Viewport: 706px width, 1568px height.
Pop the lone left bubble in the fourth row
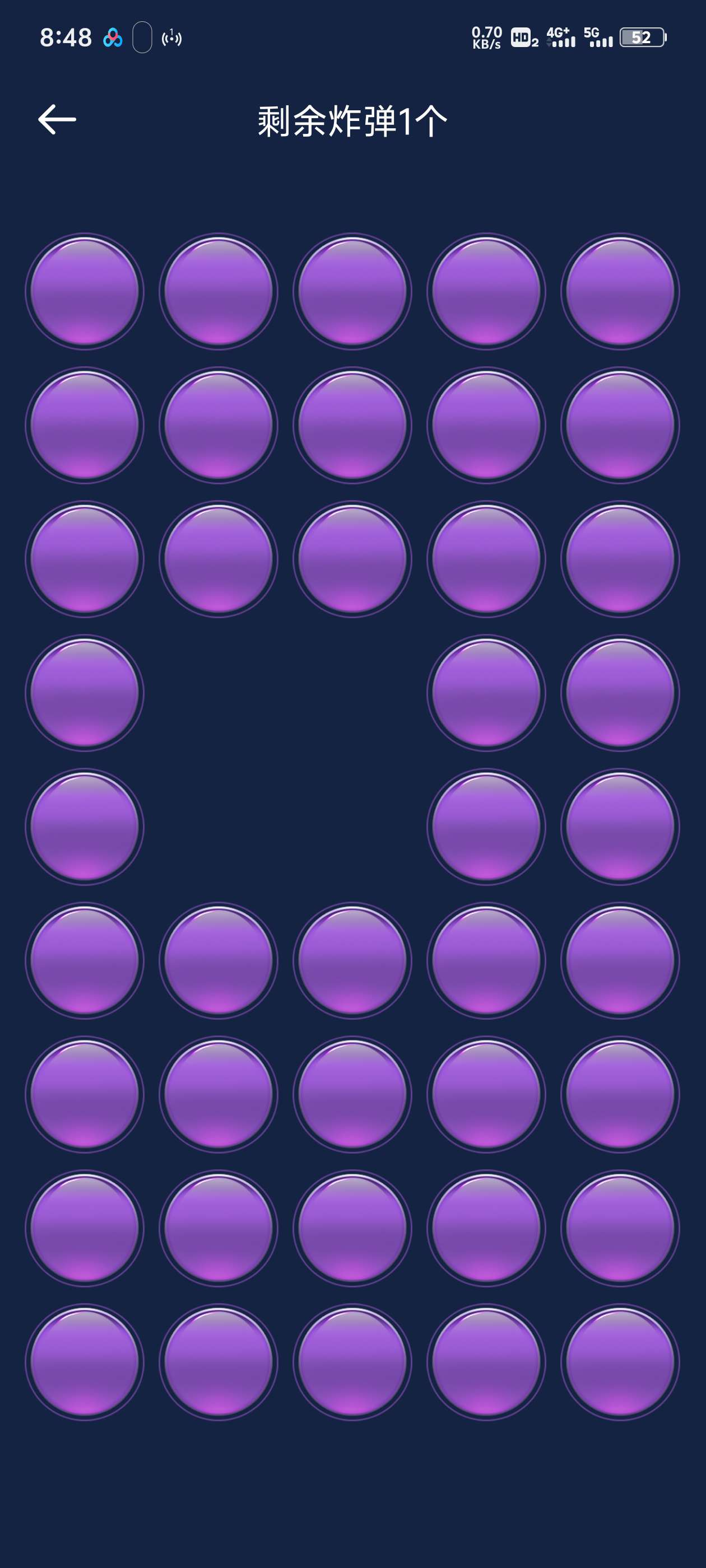pos(85,693)
